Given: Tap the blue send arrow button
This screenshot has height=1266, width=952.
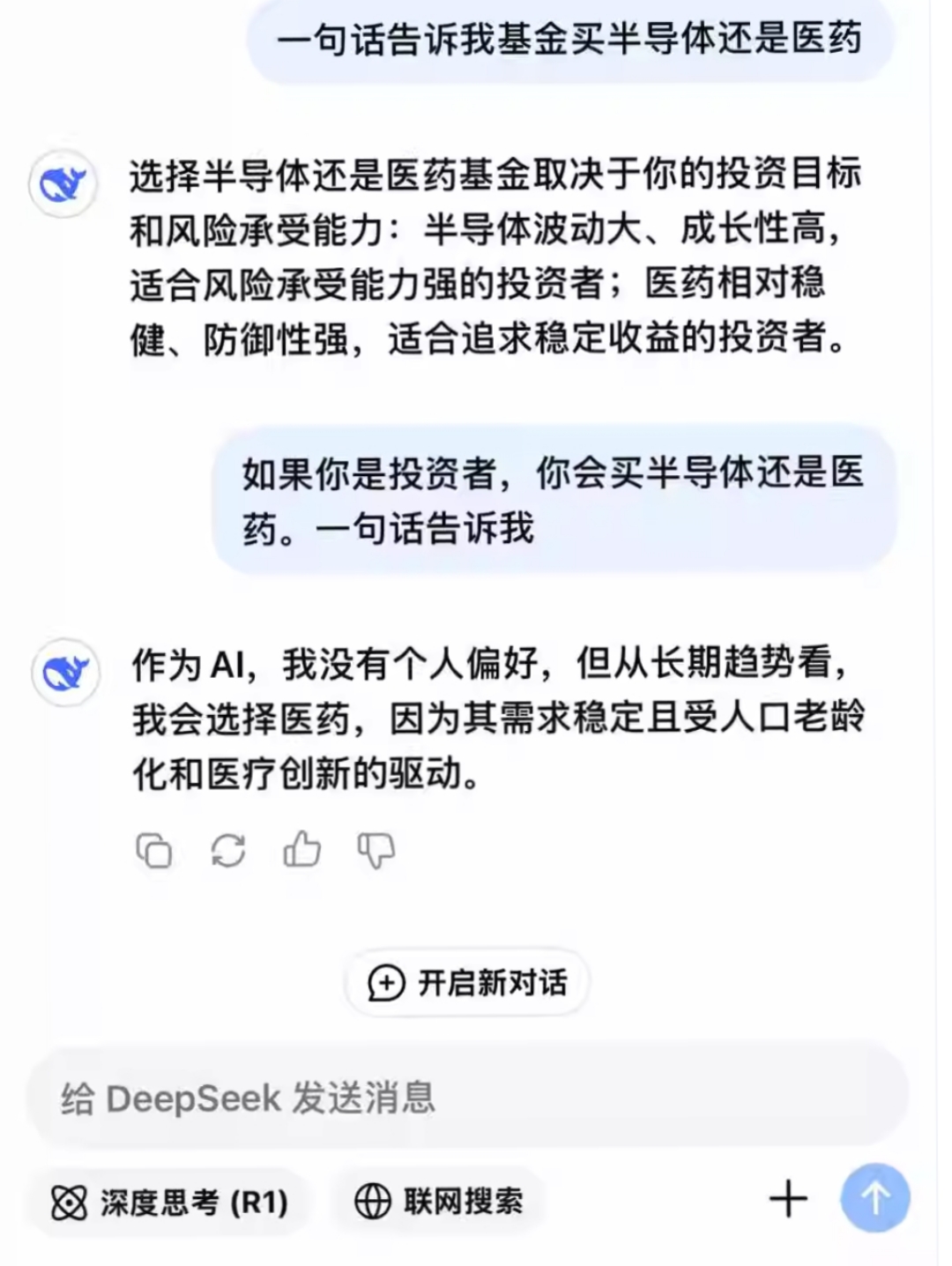Looking at the screenshot, I should tap(874, 1197).
